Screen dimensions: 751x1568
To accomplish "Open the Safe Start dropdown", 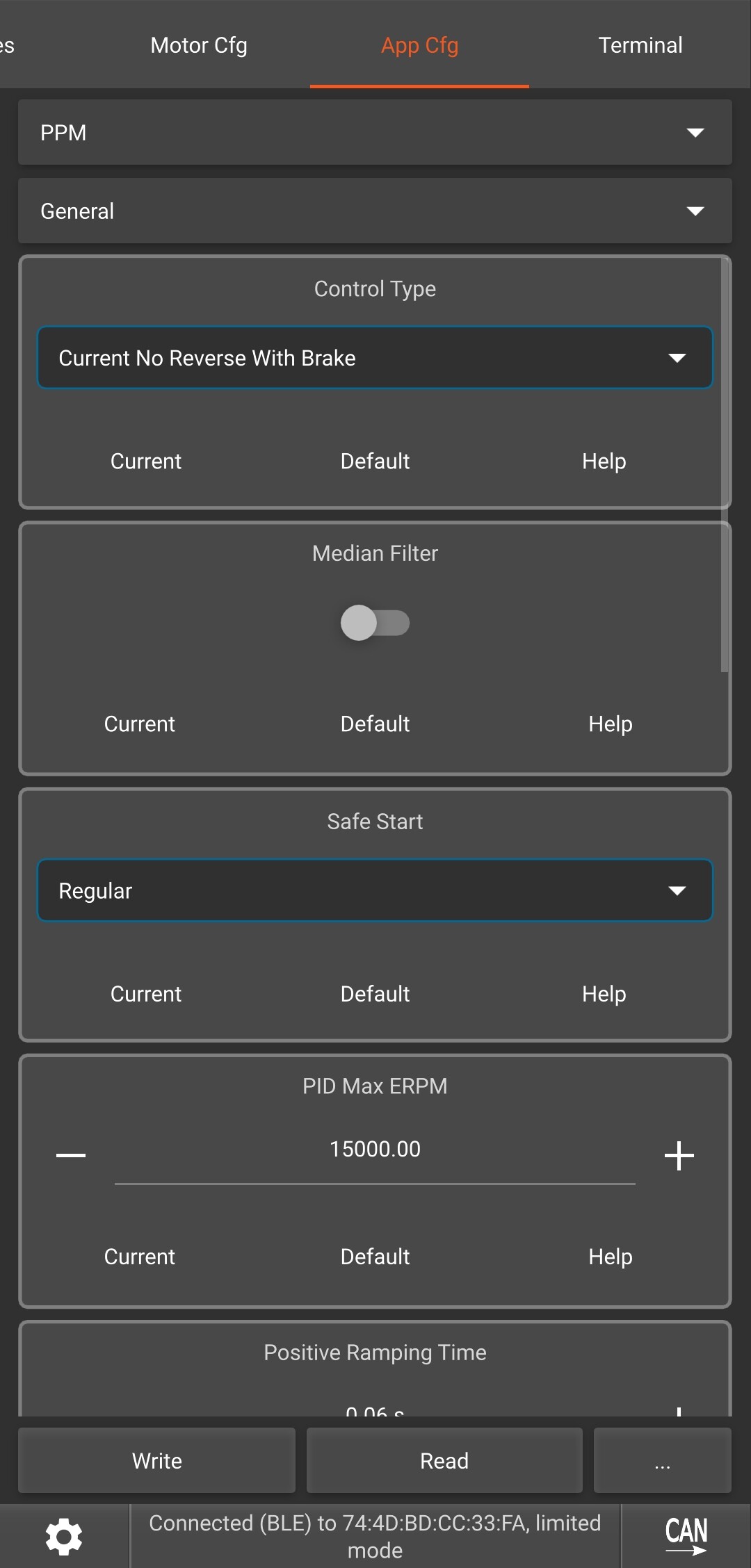I will 375,891.
